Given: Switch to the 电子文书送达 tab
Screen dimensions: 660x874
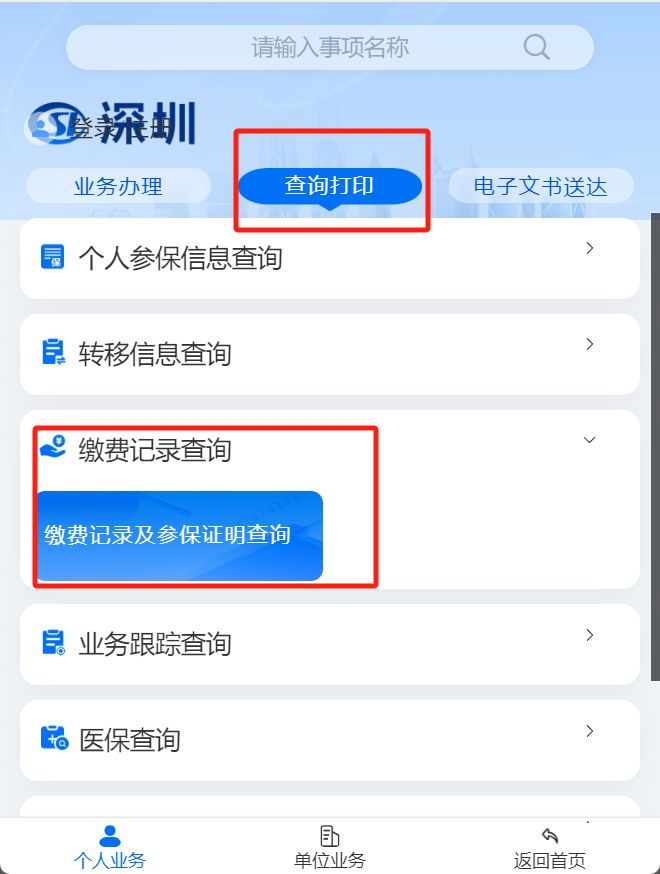Looking at the screenshot, I should tap(540, 186).
